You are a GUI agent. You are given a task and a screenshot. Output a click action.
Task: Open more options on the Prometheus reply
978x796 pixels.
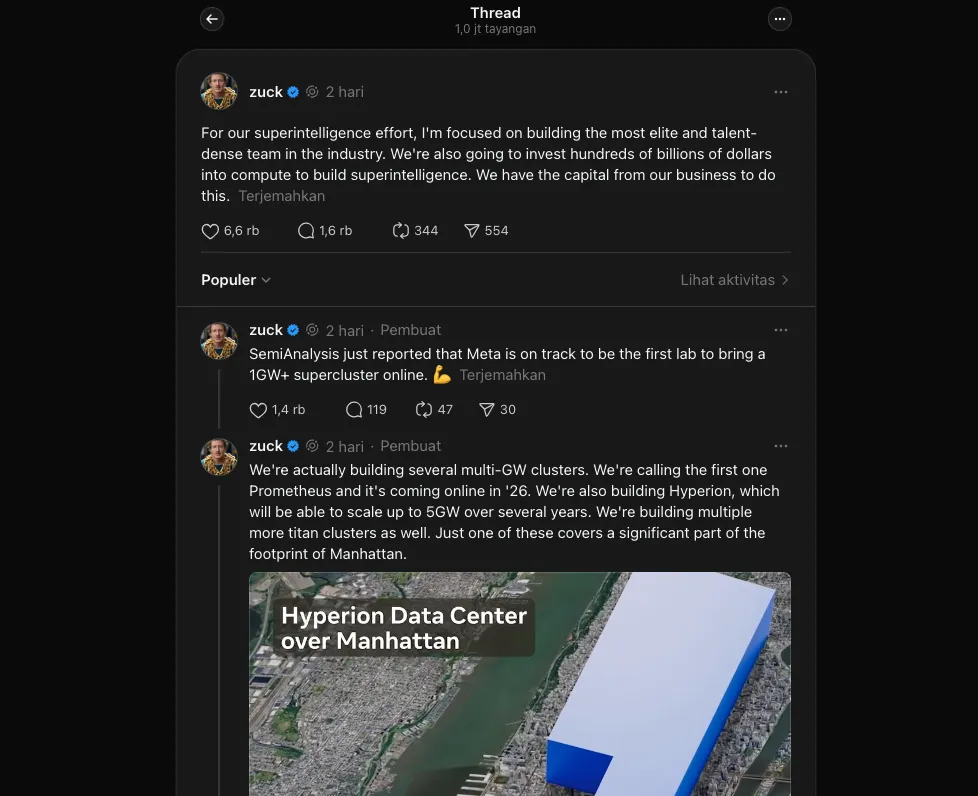tap(781, 446)
